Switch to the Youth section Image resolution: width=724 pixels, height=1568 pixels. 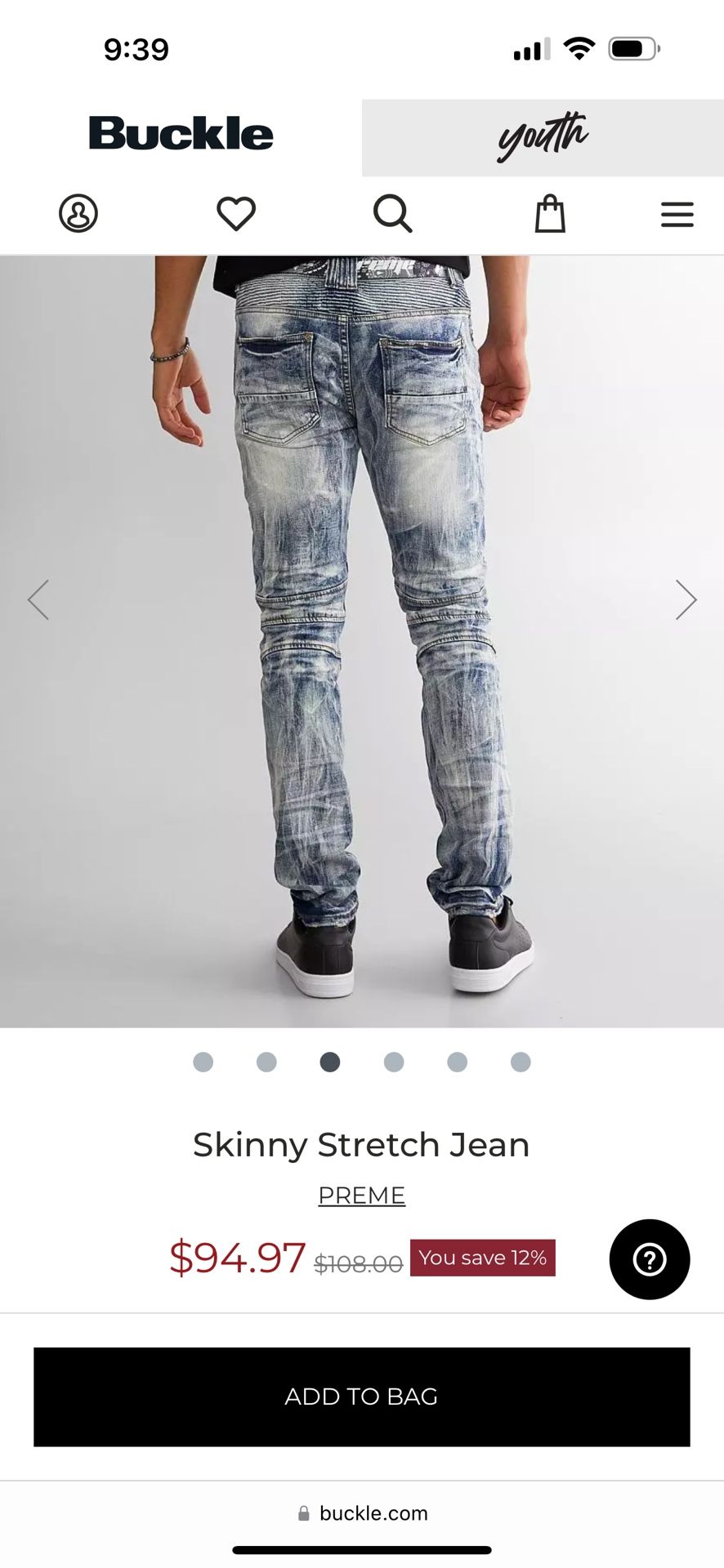542,136
